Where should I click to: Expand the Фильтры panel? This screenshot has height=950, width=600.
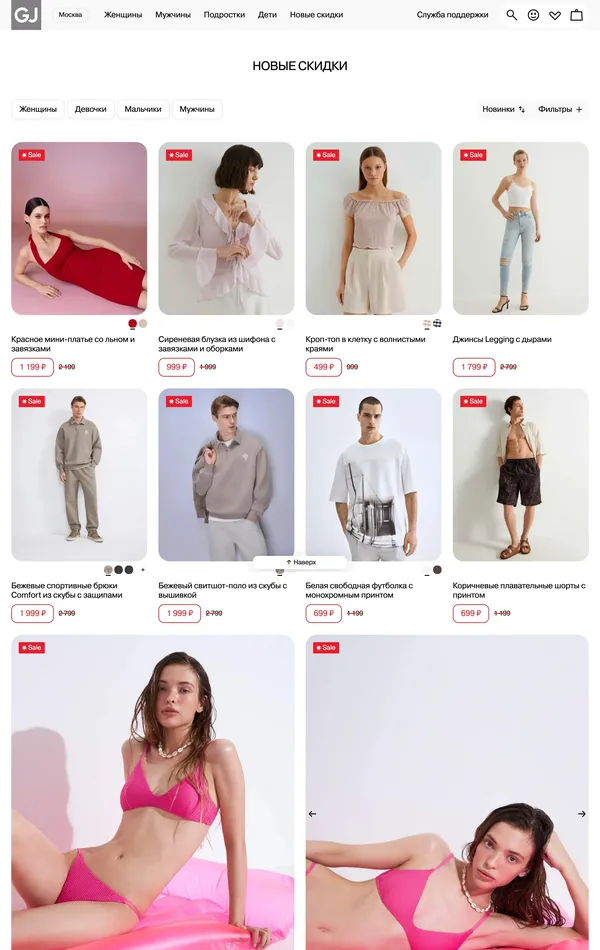[560, 109]
